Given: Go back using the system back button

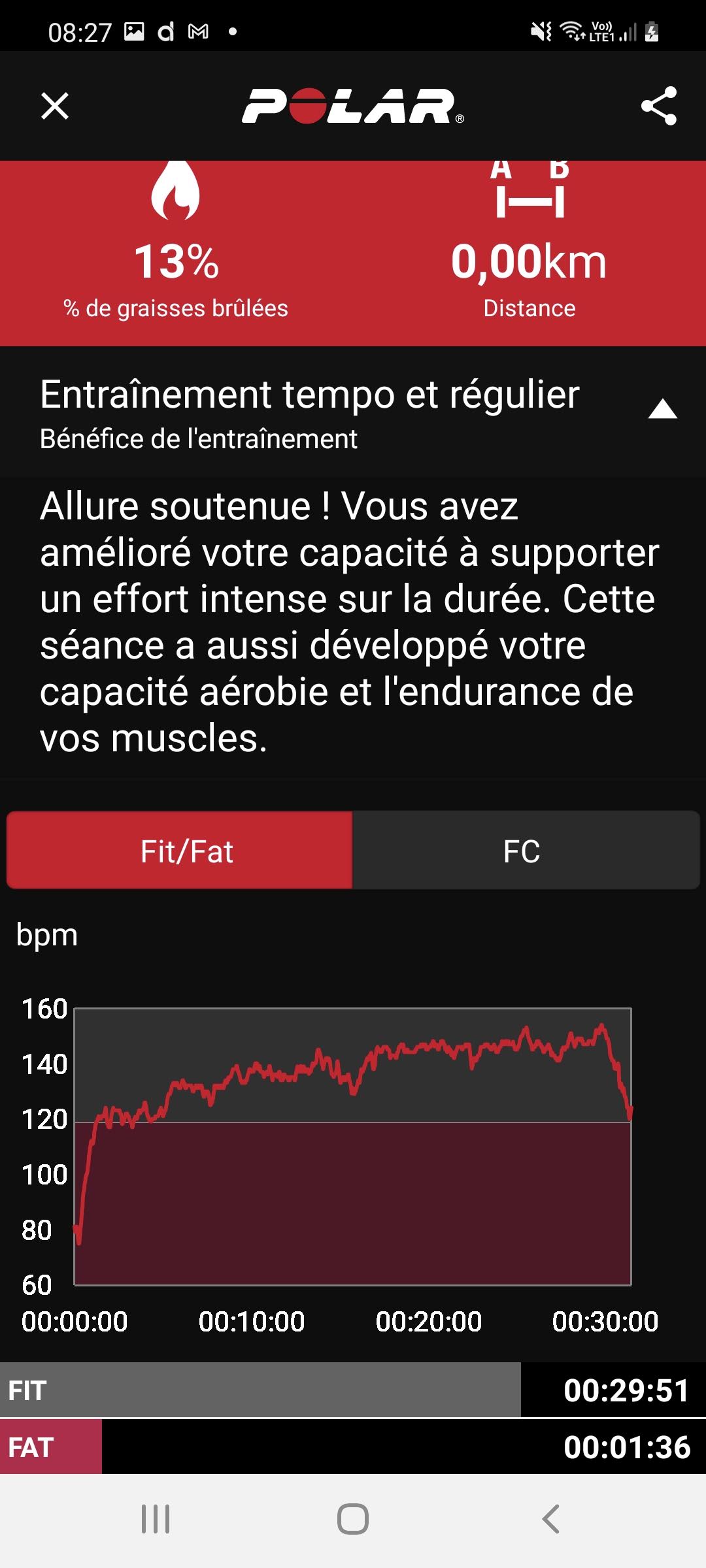Looking at the screenshot, I should coord(550,1518).
